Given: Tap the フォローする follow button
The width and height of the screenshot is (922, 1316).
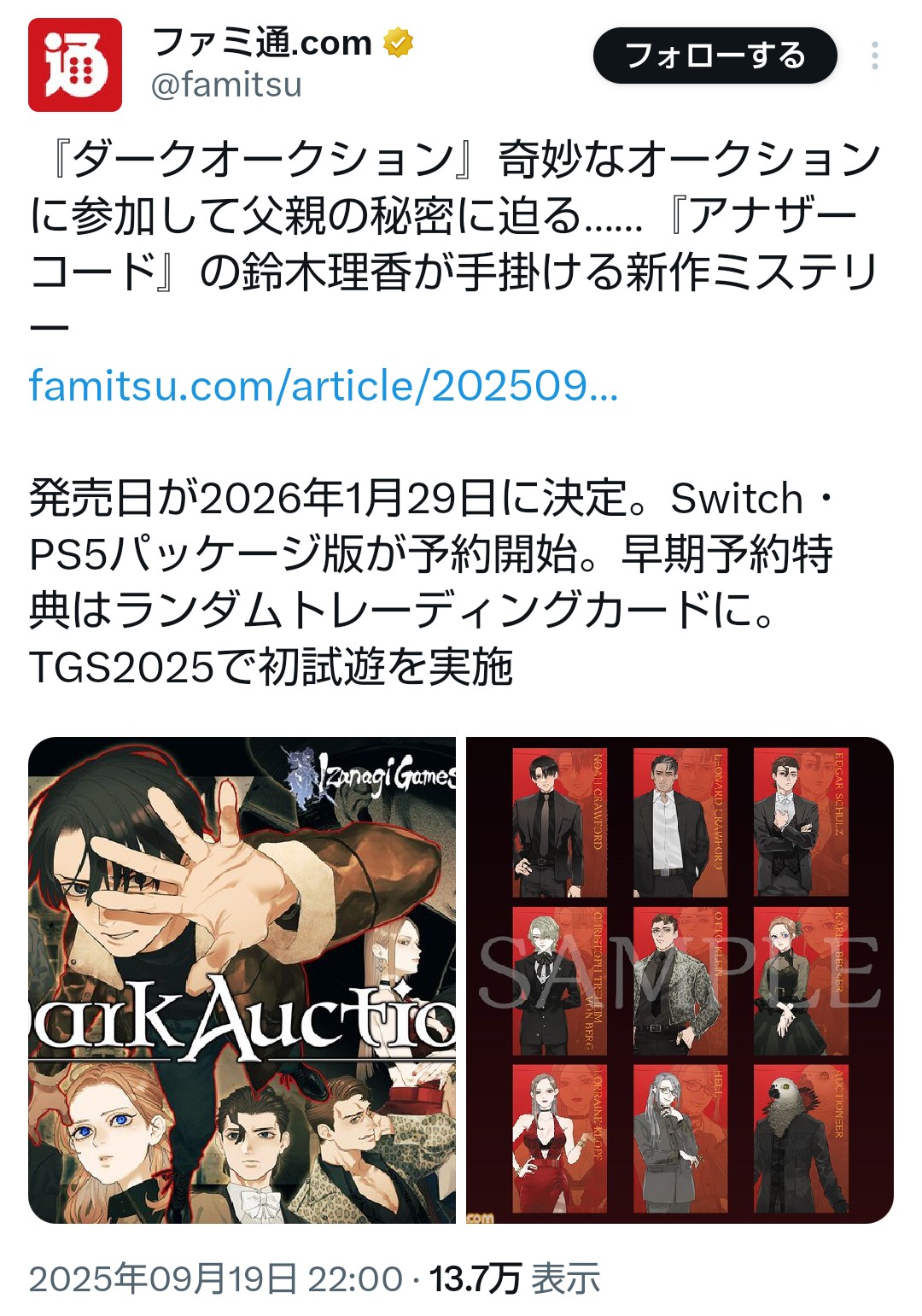Looking at the screenshot, I should point(715,56).
